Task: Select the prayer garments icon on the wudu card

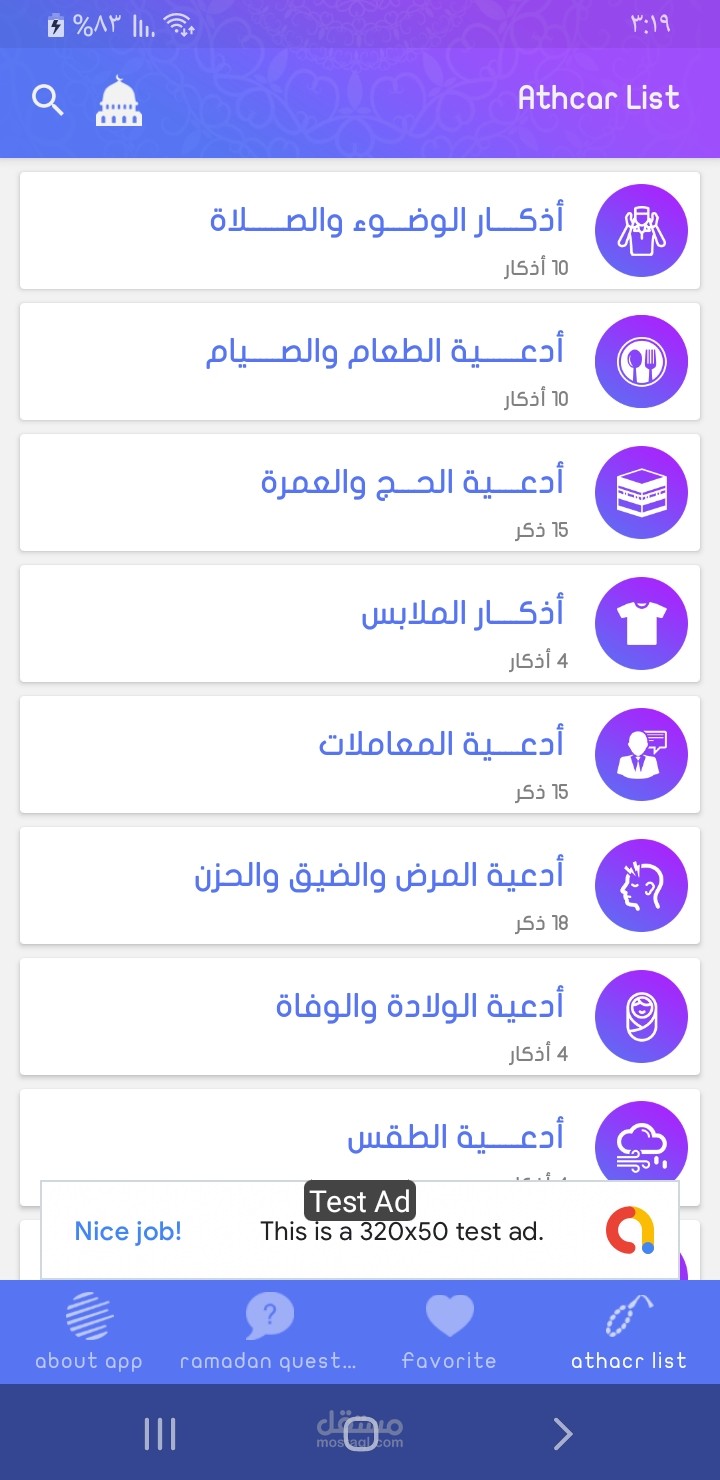Action: [x=641, y=229]
